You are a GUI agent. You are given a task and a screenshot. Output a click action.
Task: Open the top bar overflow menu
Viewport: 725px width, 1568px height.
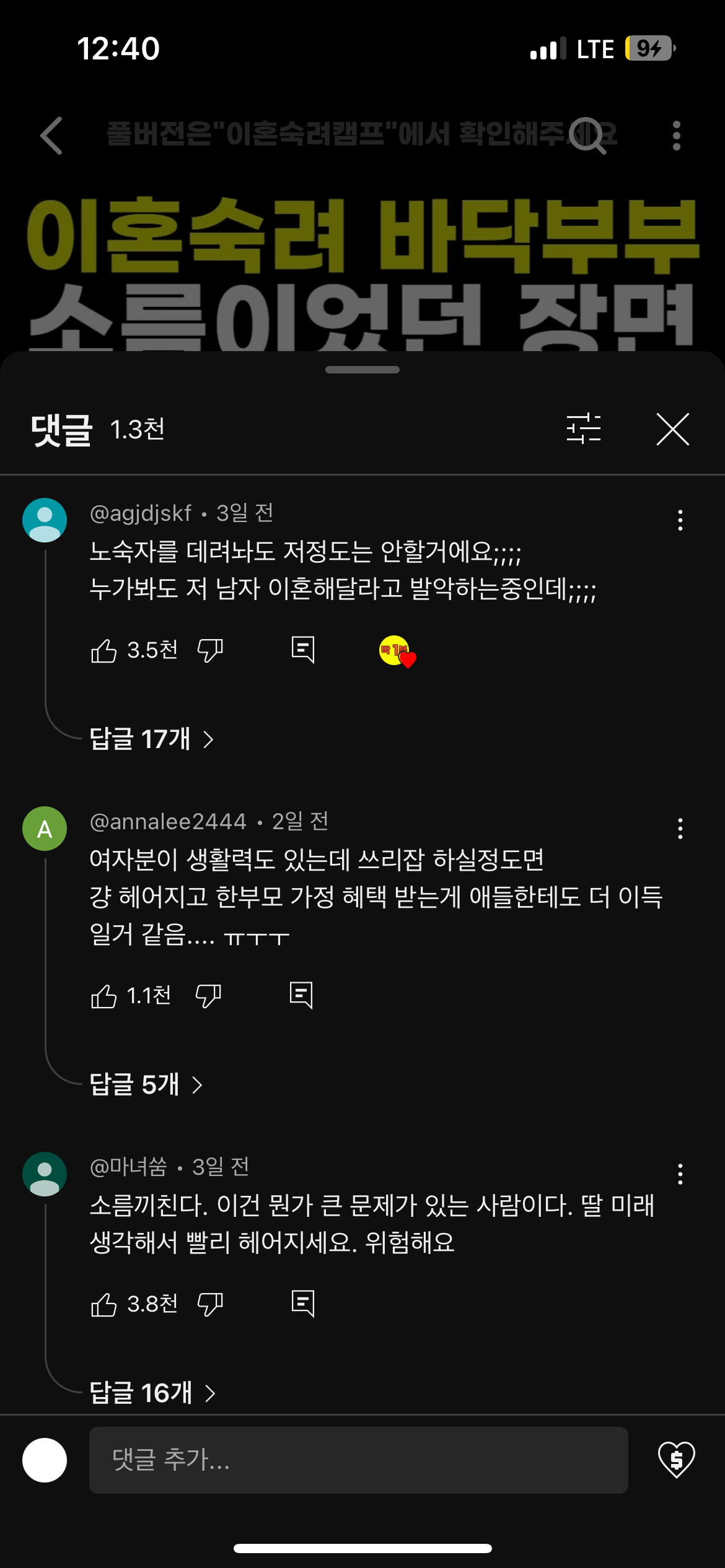click(x=676, y=135)
